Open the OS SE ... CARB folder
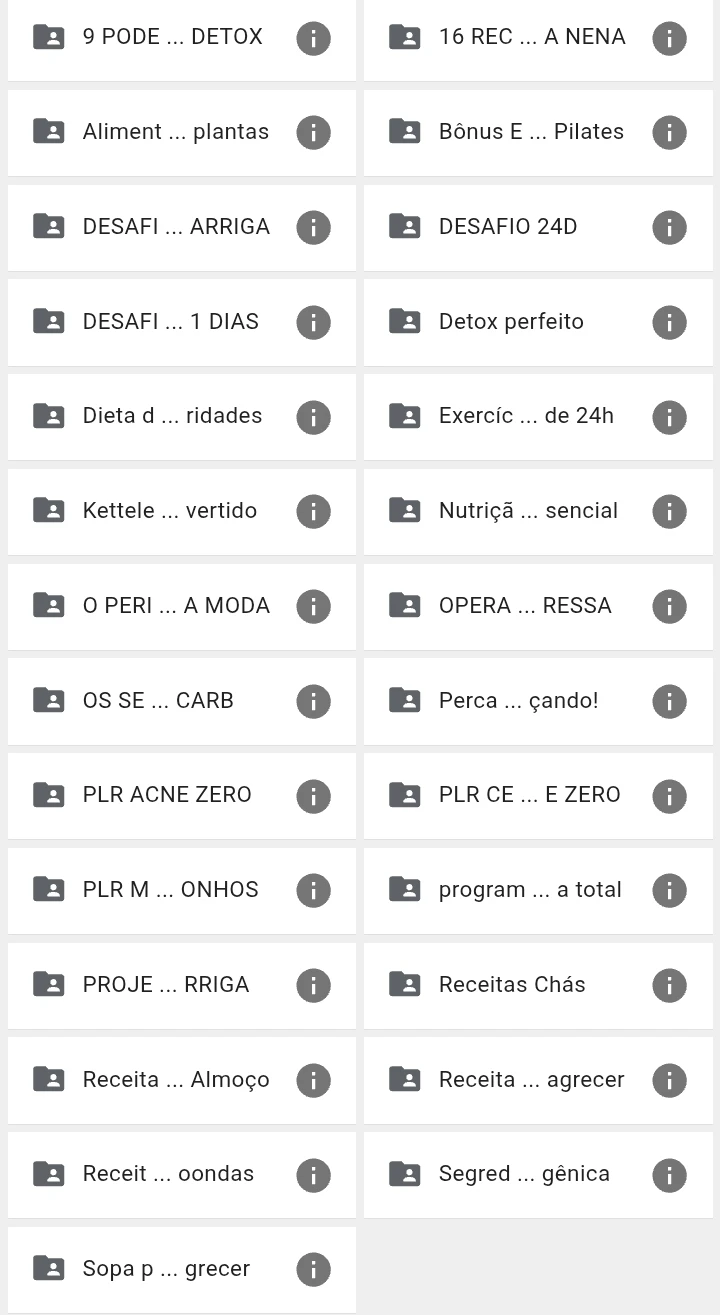The height and width of the screenshot is (1315, 720). tap(158, 701)
